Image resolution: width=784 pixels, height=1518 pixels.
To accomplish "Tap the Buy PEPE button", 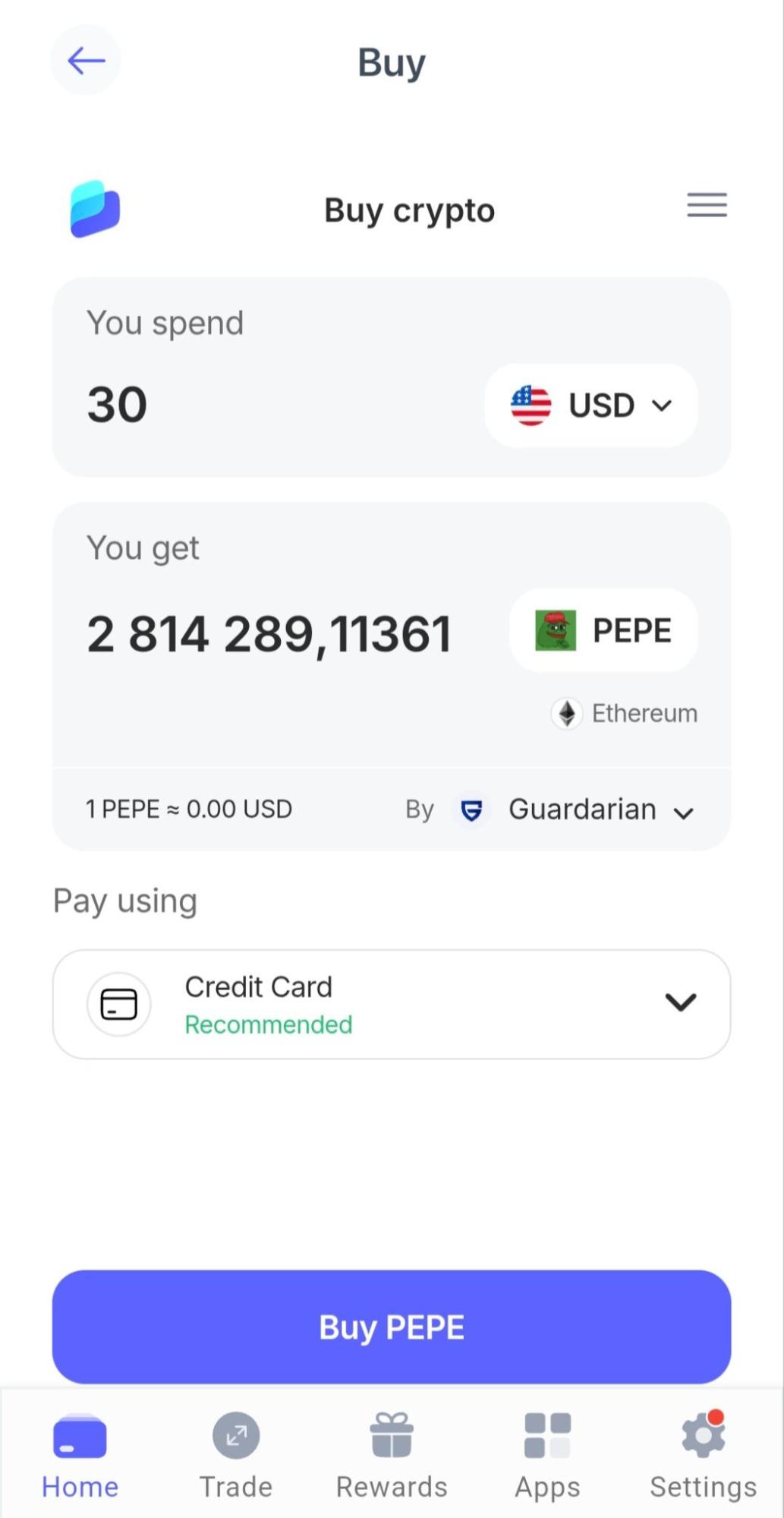I will coord(392,1327).
